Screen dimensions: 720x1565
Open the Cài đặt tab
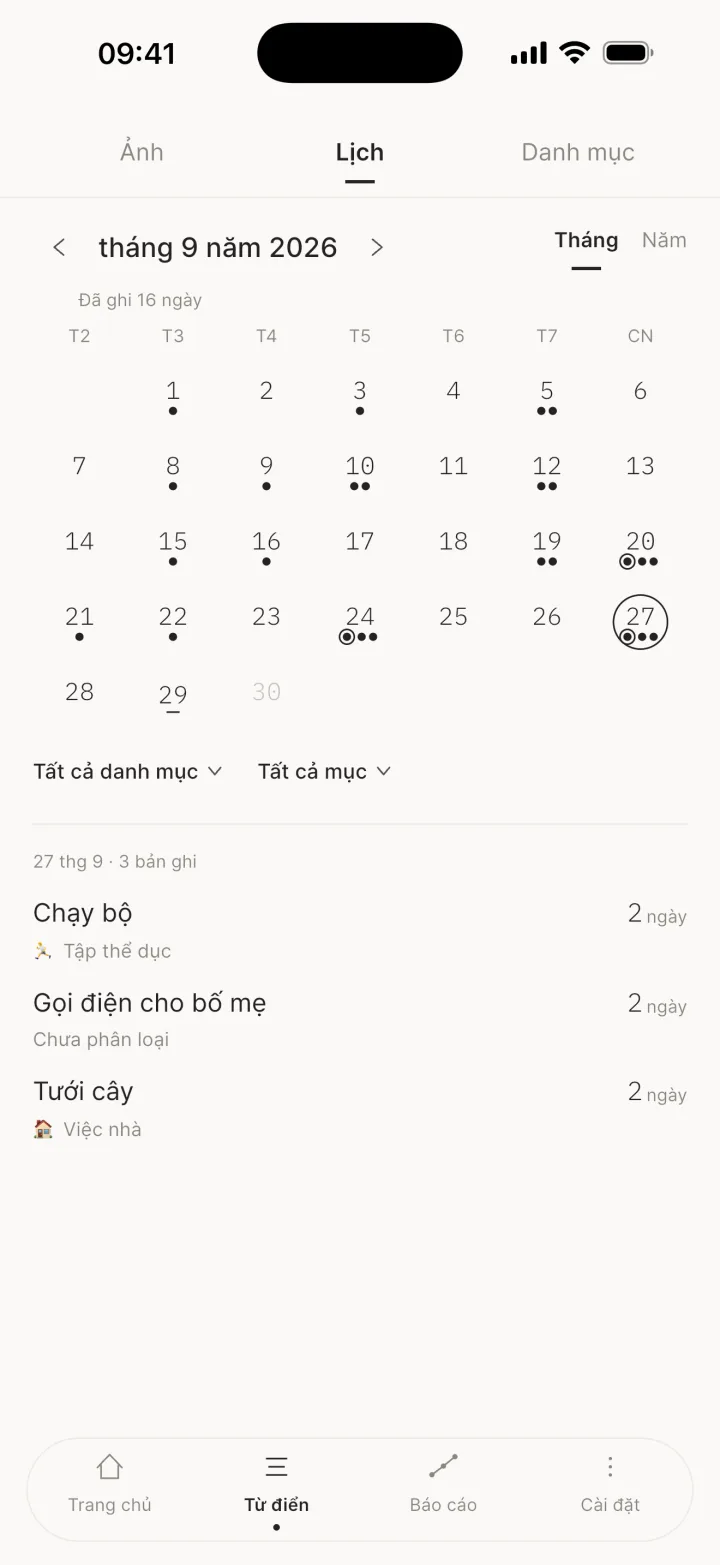610,1485
